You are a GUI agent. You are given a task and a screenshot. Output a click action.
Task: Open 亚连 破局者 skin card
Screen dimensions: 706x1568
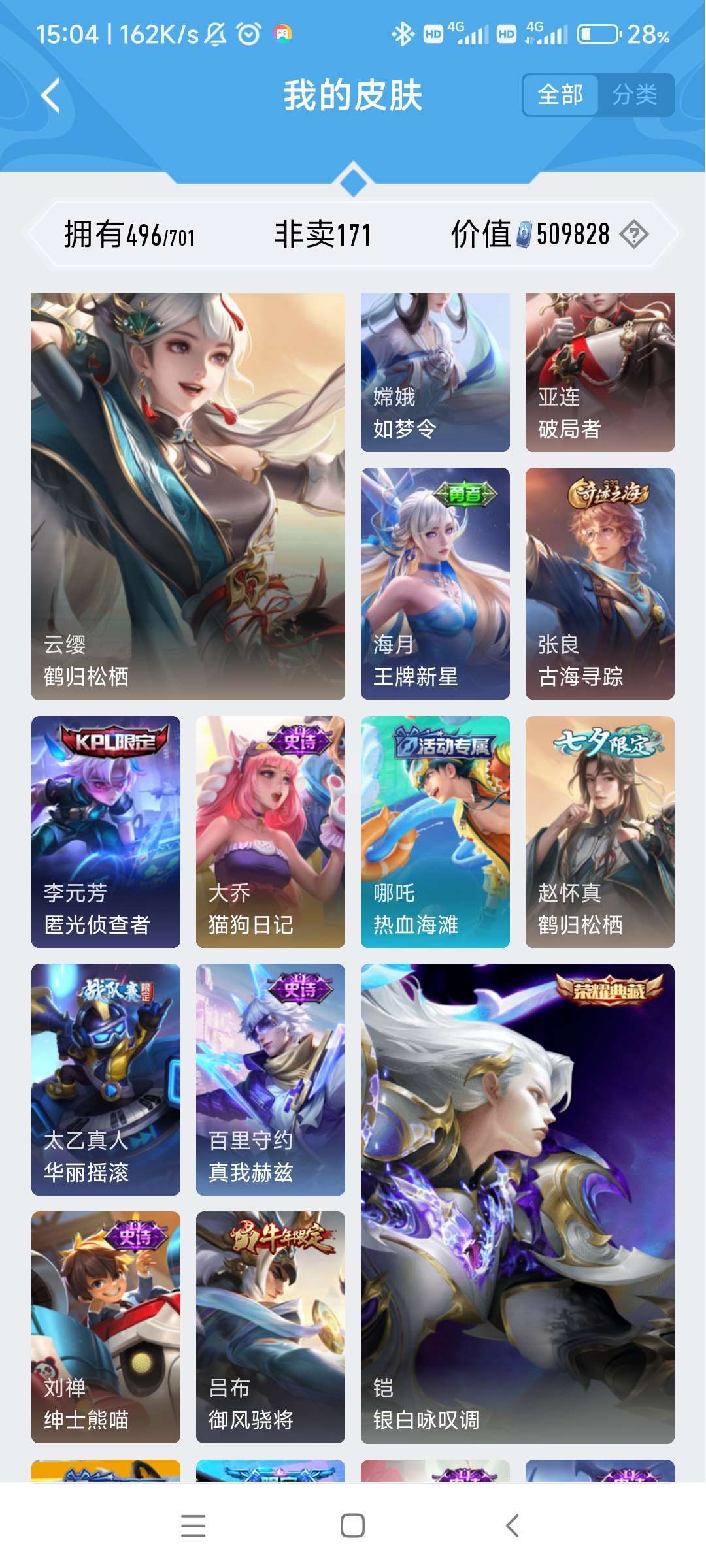pyautogui.click(x=600, y=372)
